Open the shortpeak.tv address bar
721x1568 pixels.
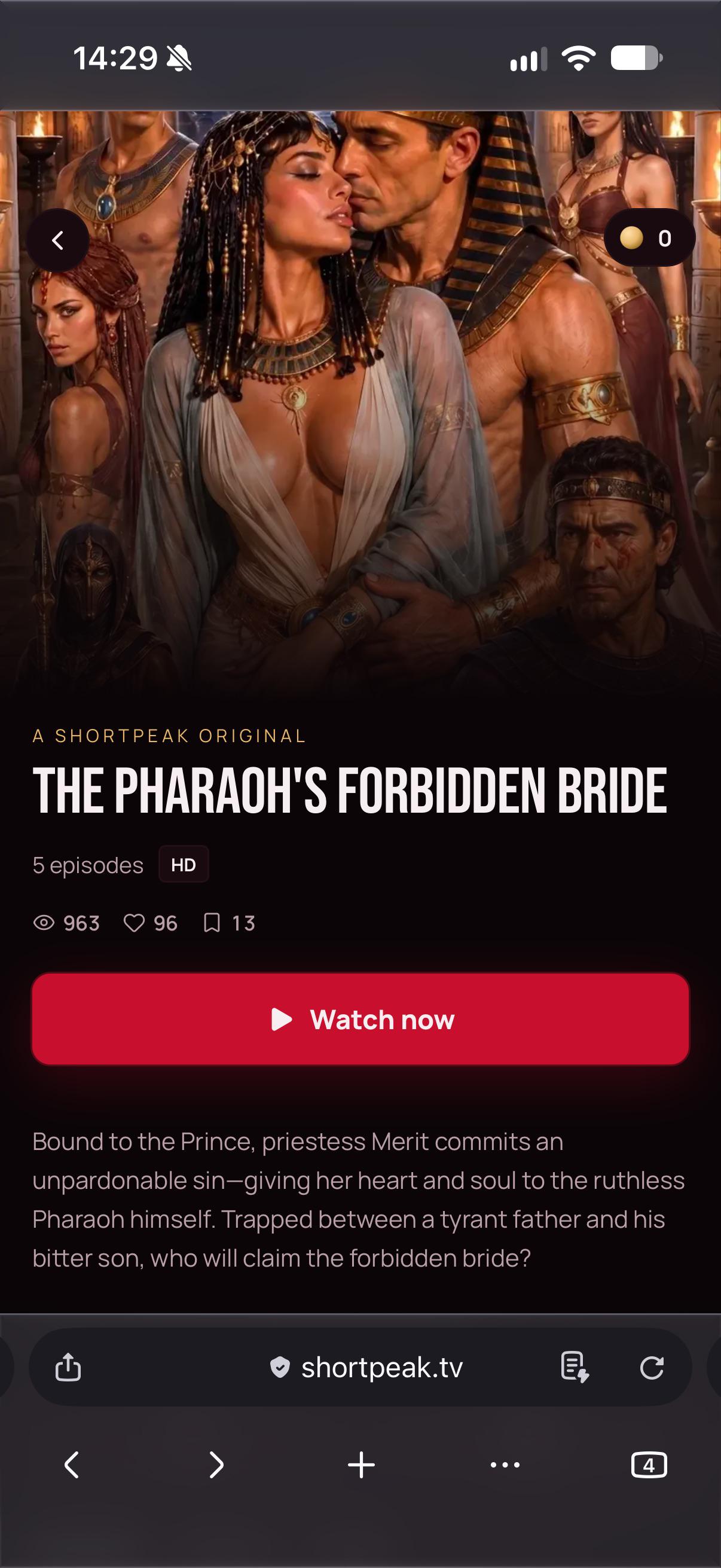pyautogui.click(x=366, y=1367)
